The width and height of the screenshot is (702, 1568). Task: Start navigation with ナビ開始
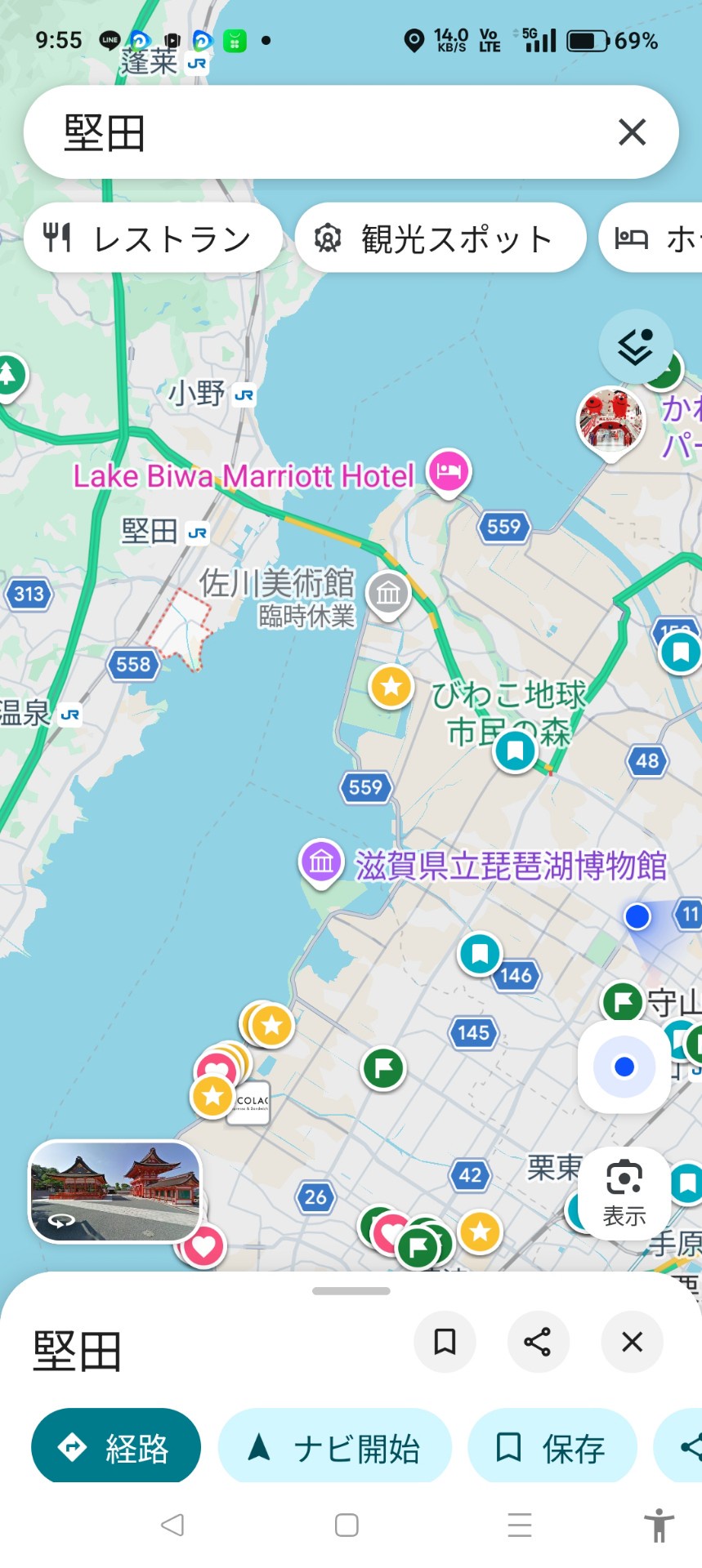pos(334,1448)
